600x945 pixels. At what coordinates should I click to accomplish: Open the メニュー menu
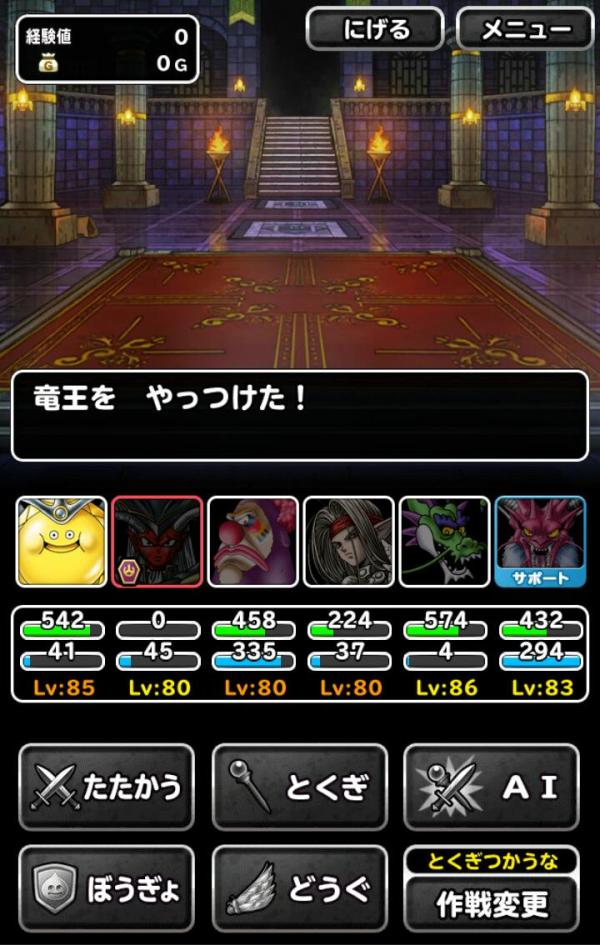[x=526, y=29]
